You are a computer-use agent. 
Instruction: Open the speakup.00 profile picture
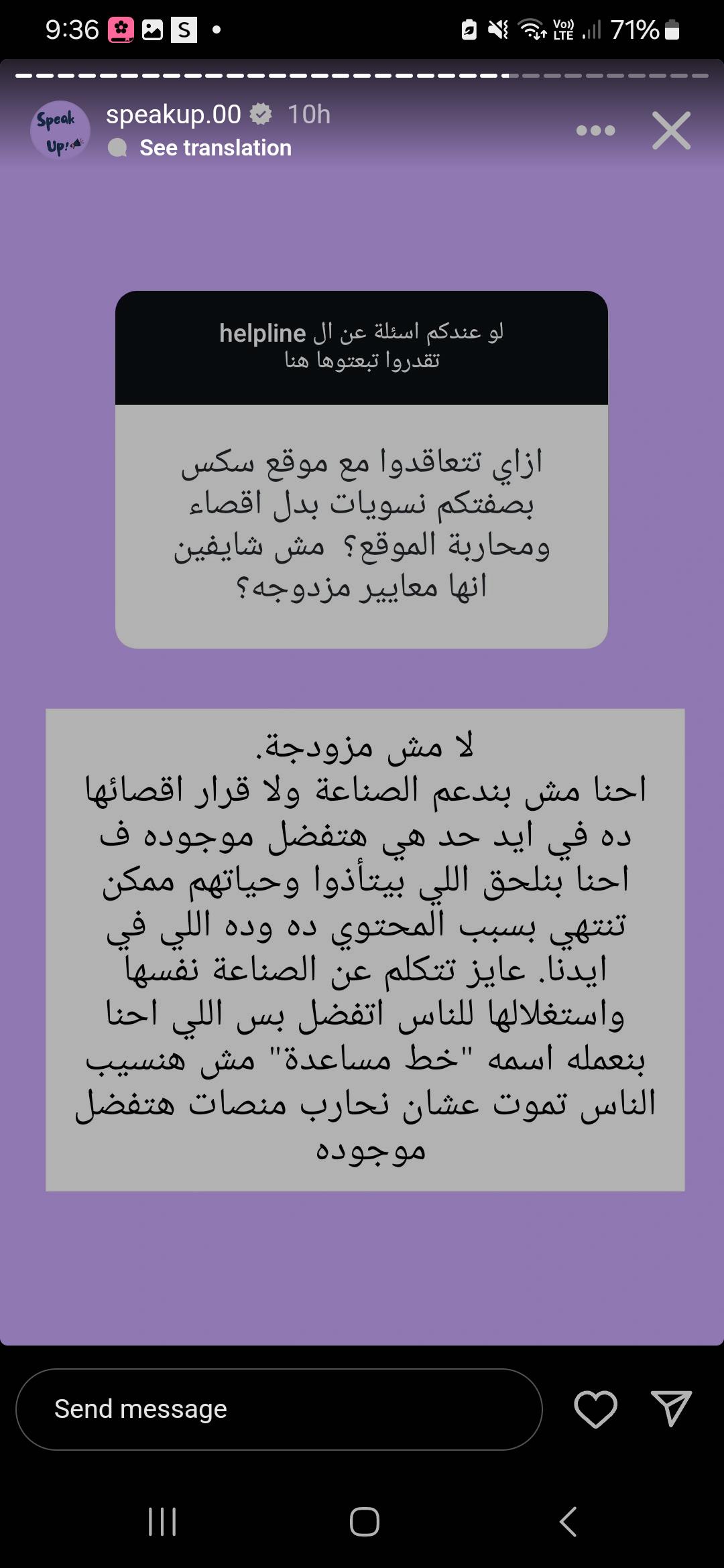pyautogui.click(x=60, y=130)
